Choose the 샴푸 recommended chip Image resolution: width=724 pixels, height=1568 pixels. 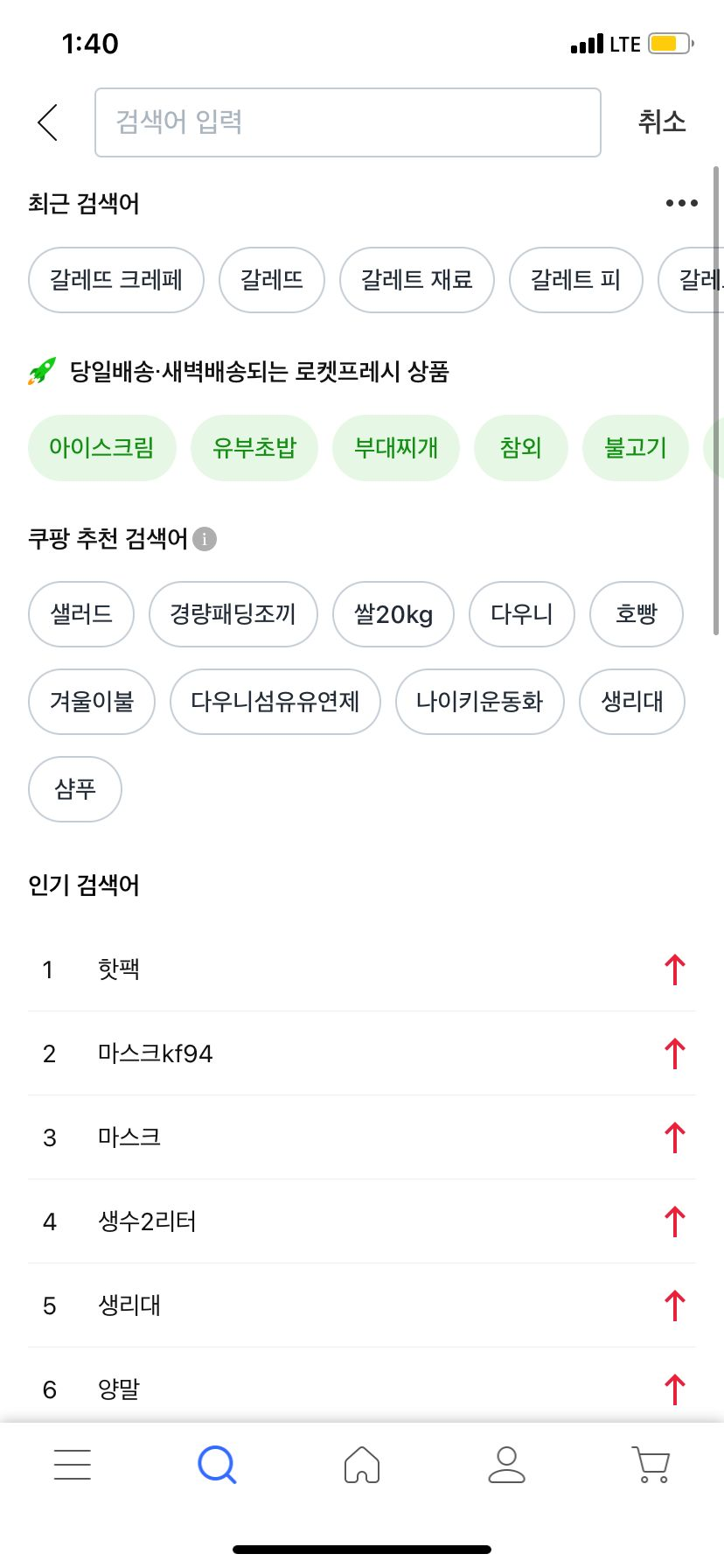[75, 789]
